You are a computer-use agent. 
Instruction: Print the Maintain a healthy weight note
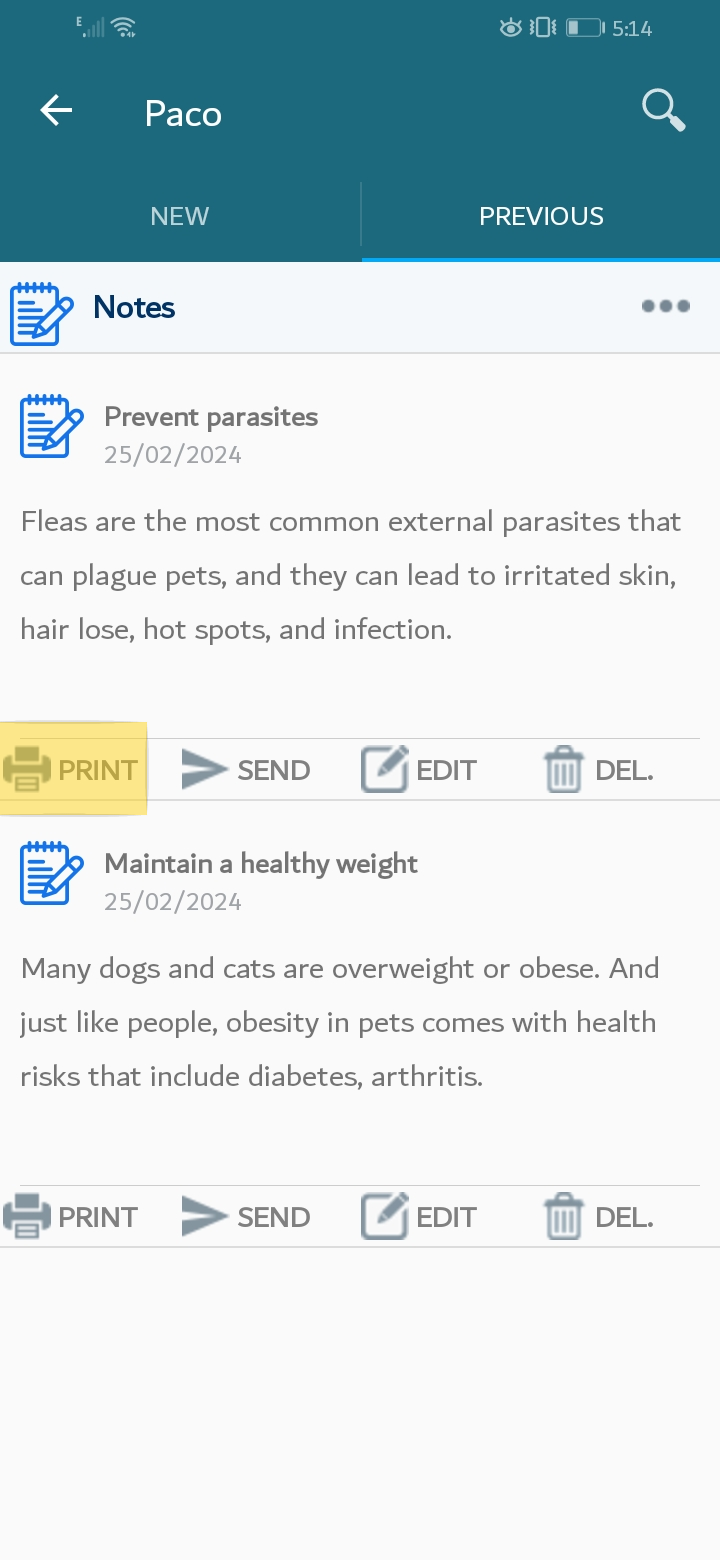(72, 1217)
